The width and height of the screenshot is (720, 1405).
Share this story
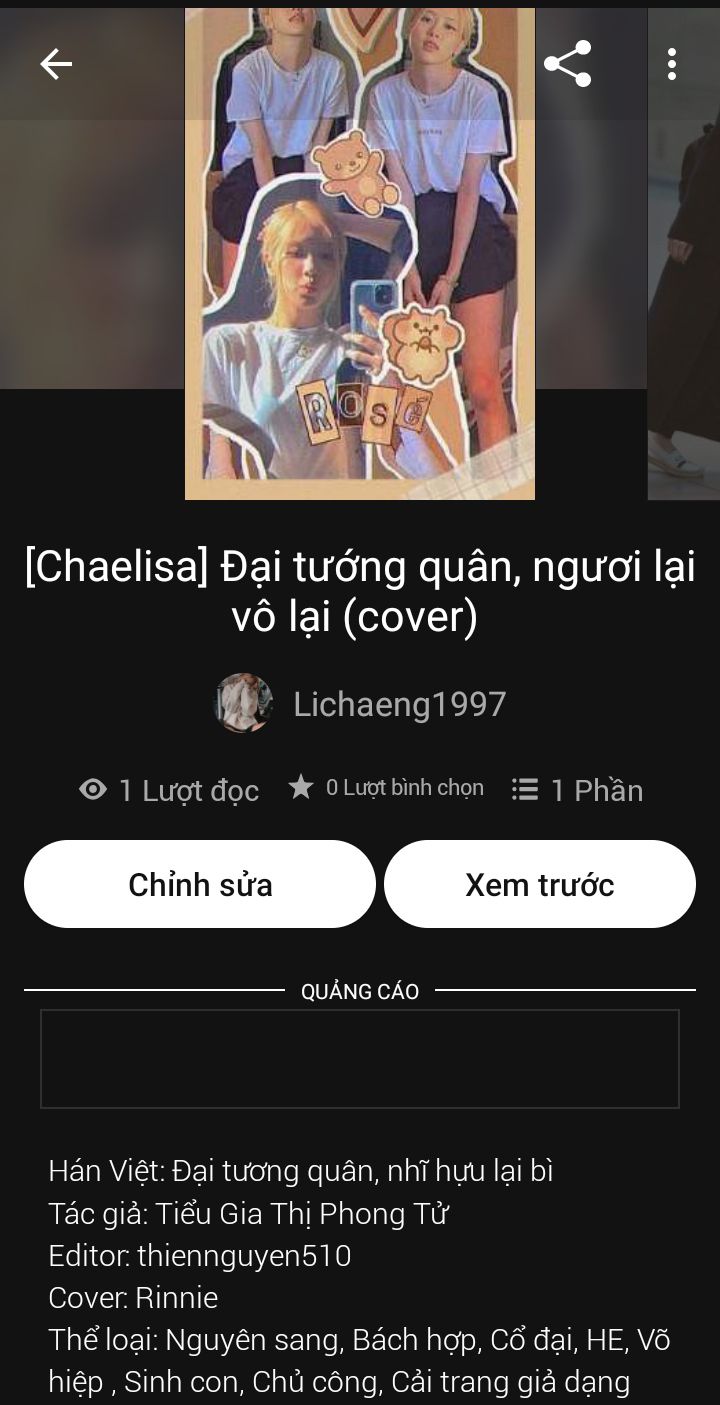point(567,65)
